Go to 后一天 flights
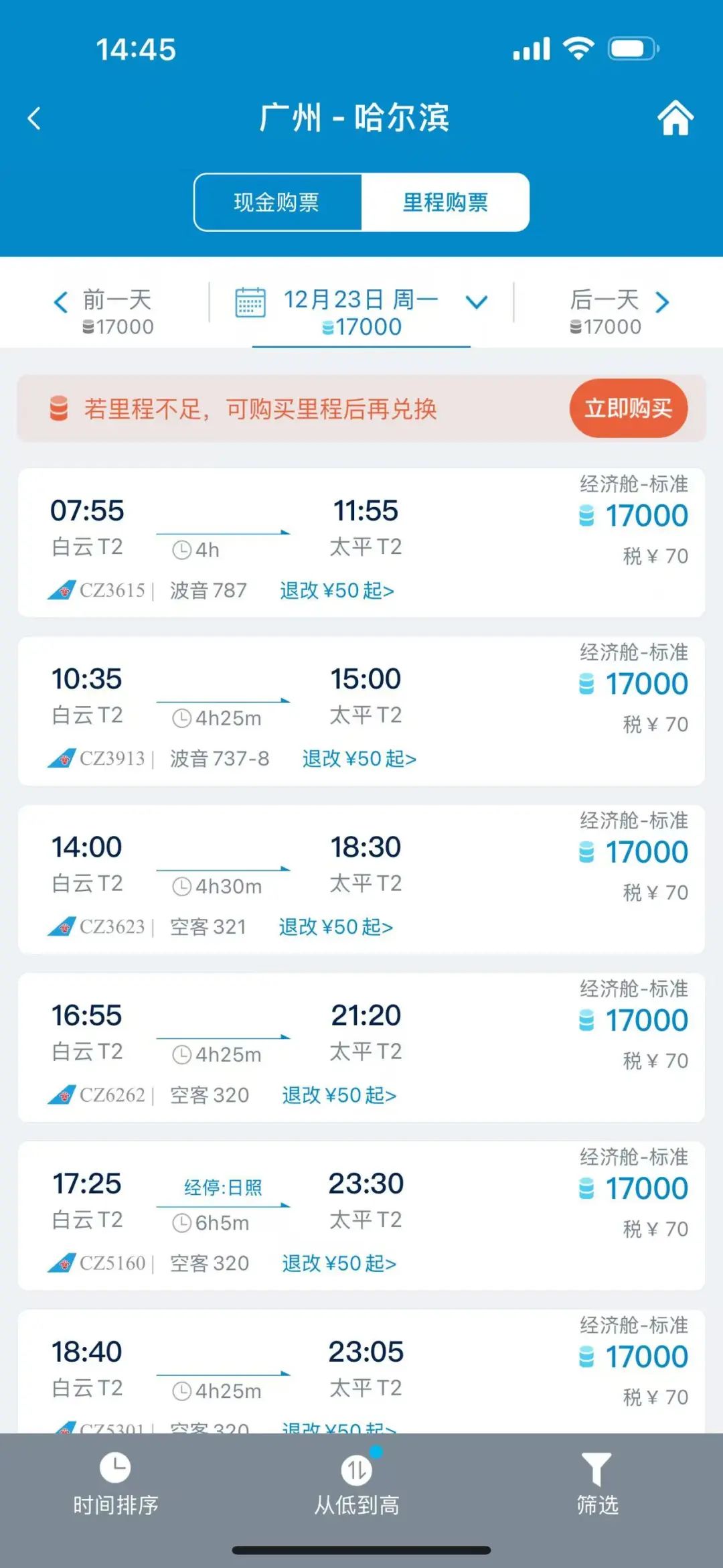723x1568 pixels. click(619, 311)
